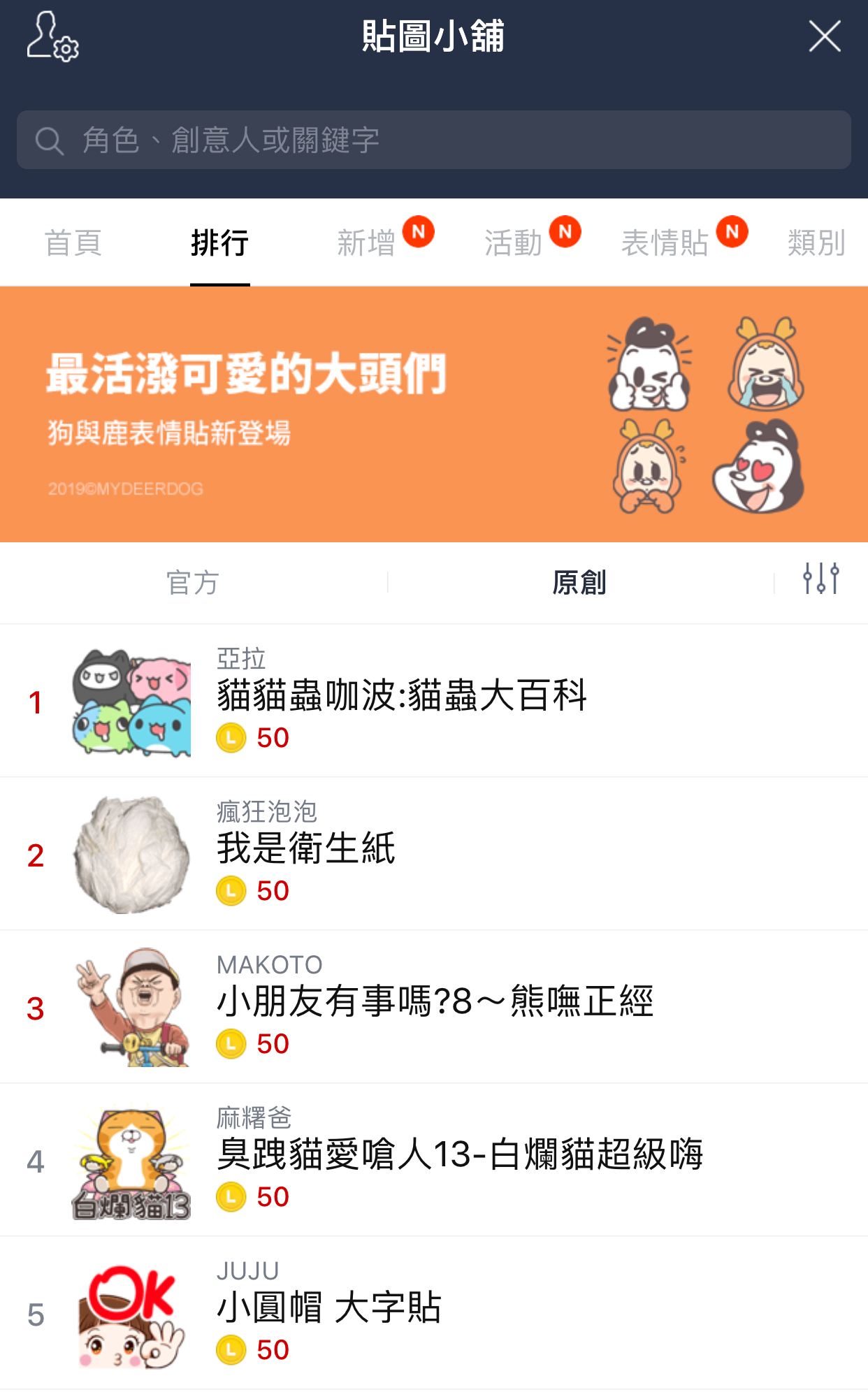Click the coin icon next to 貓貓蟲咖波 price
Screen dimensions: 868x1392
click(231, 738)
